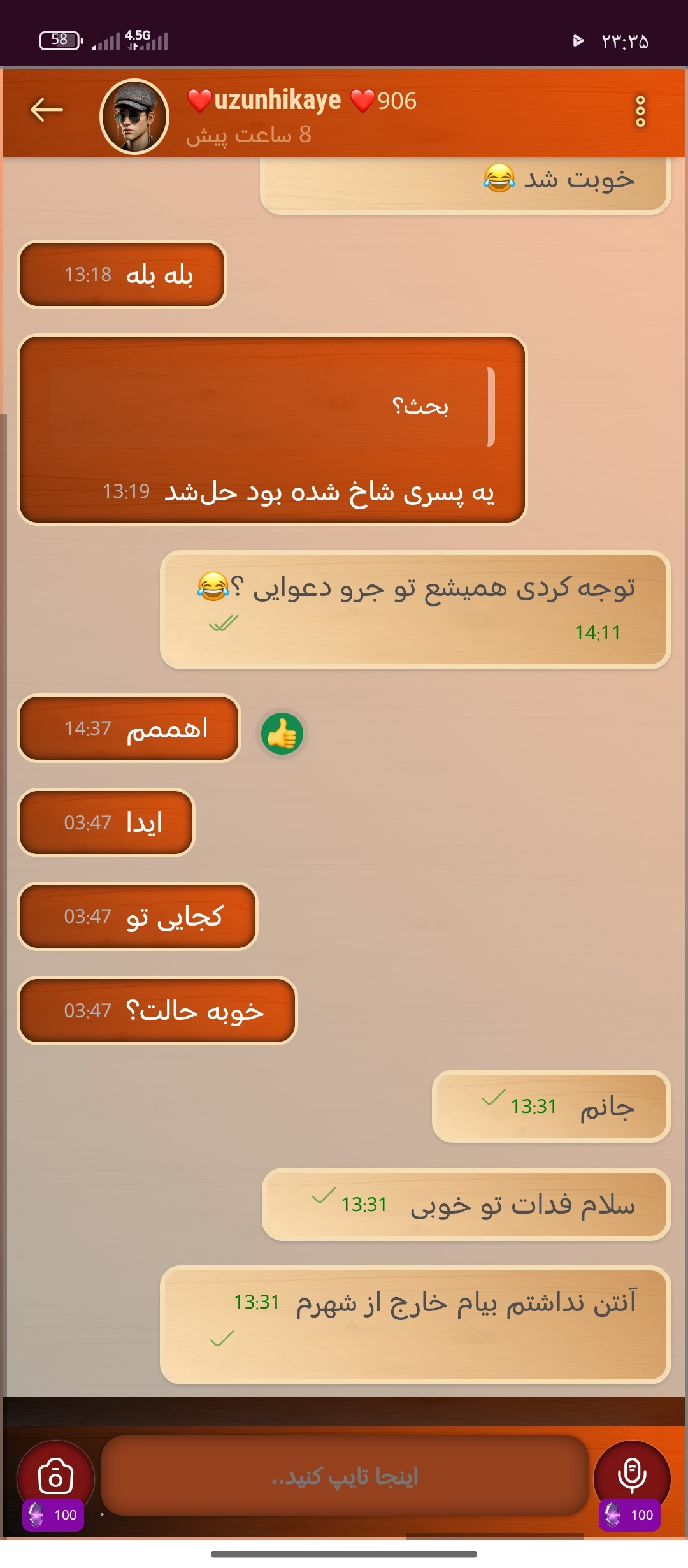
Task: Tap the thumbs-up reaction beside «اهممم»
Action: click(x=282, y=734)
